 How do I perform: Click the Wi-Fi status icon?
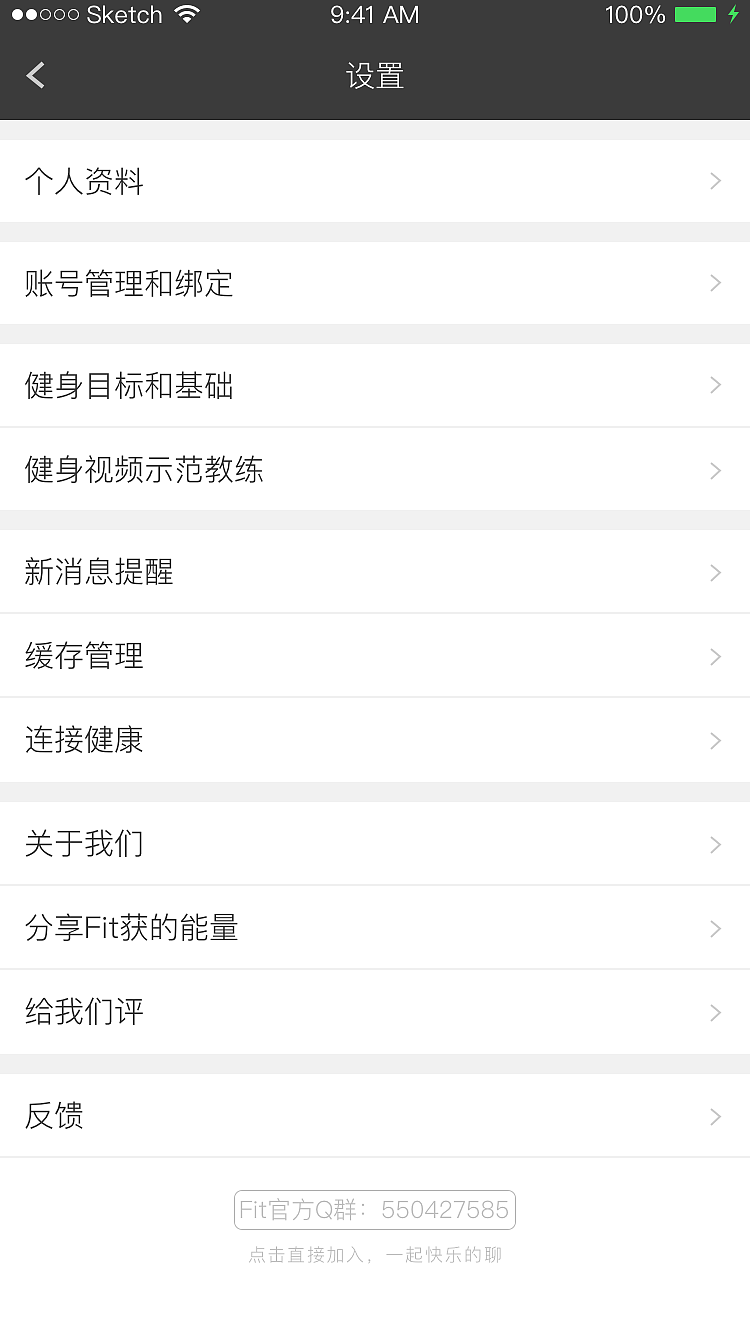pos(186,15)
